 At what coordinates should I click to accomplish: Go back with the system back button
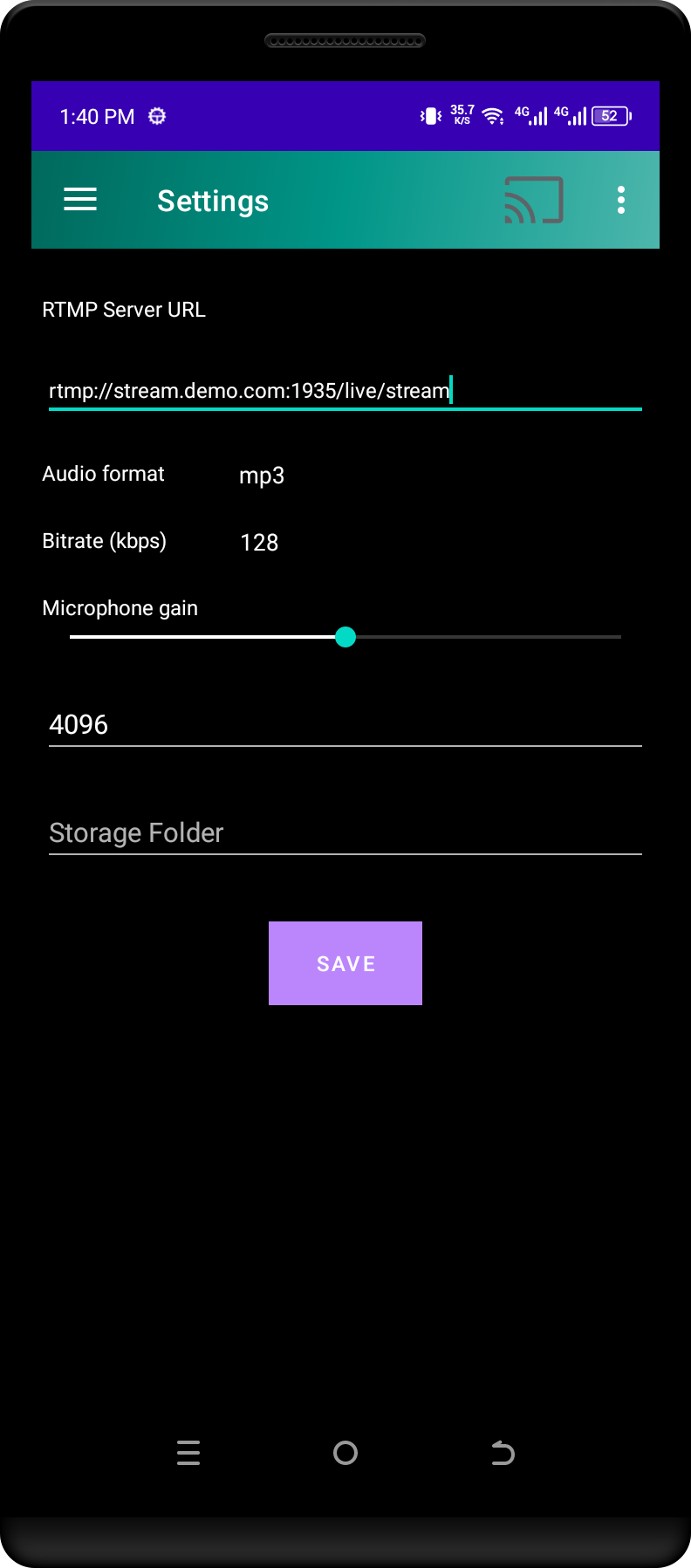tap(503, 1453)
